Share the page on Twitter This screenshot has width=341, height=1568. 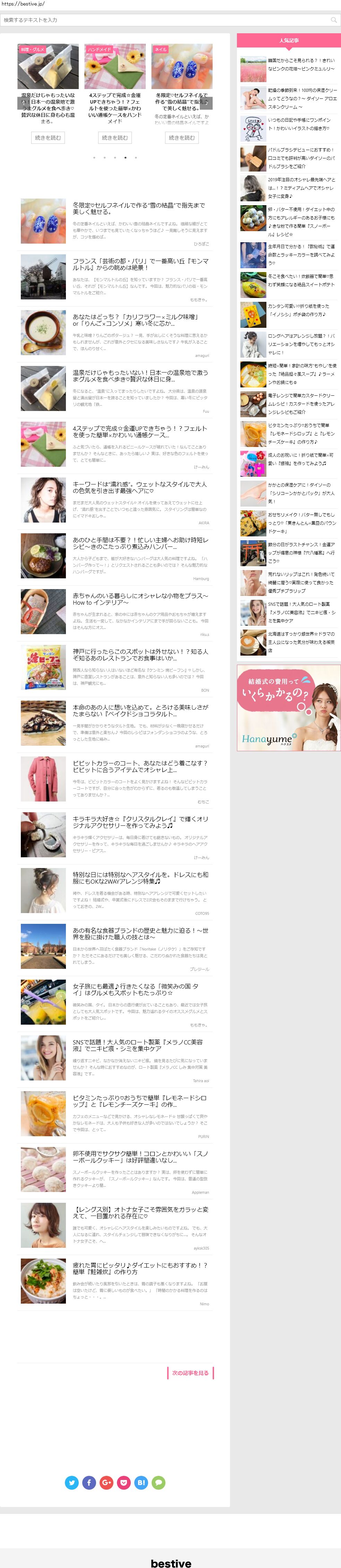click(72, 1482)
